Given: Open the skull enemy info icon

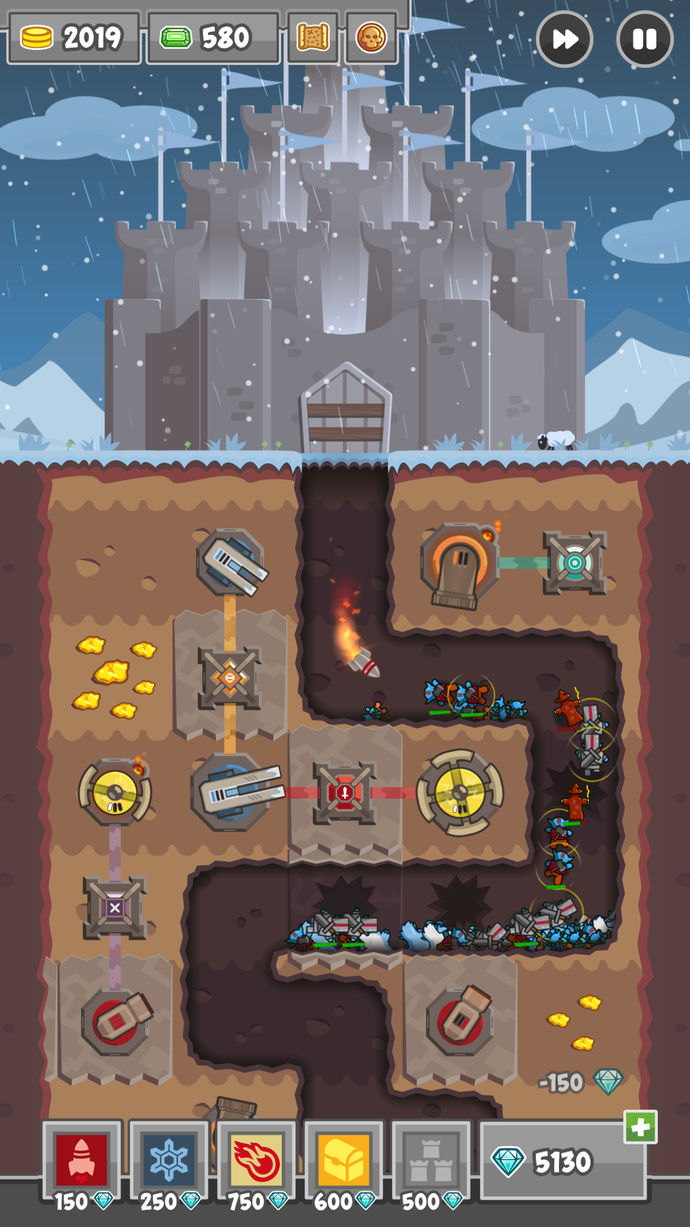Looking at the screenshot, I should pos(371,38).
